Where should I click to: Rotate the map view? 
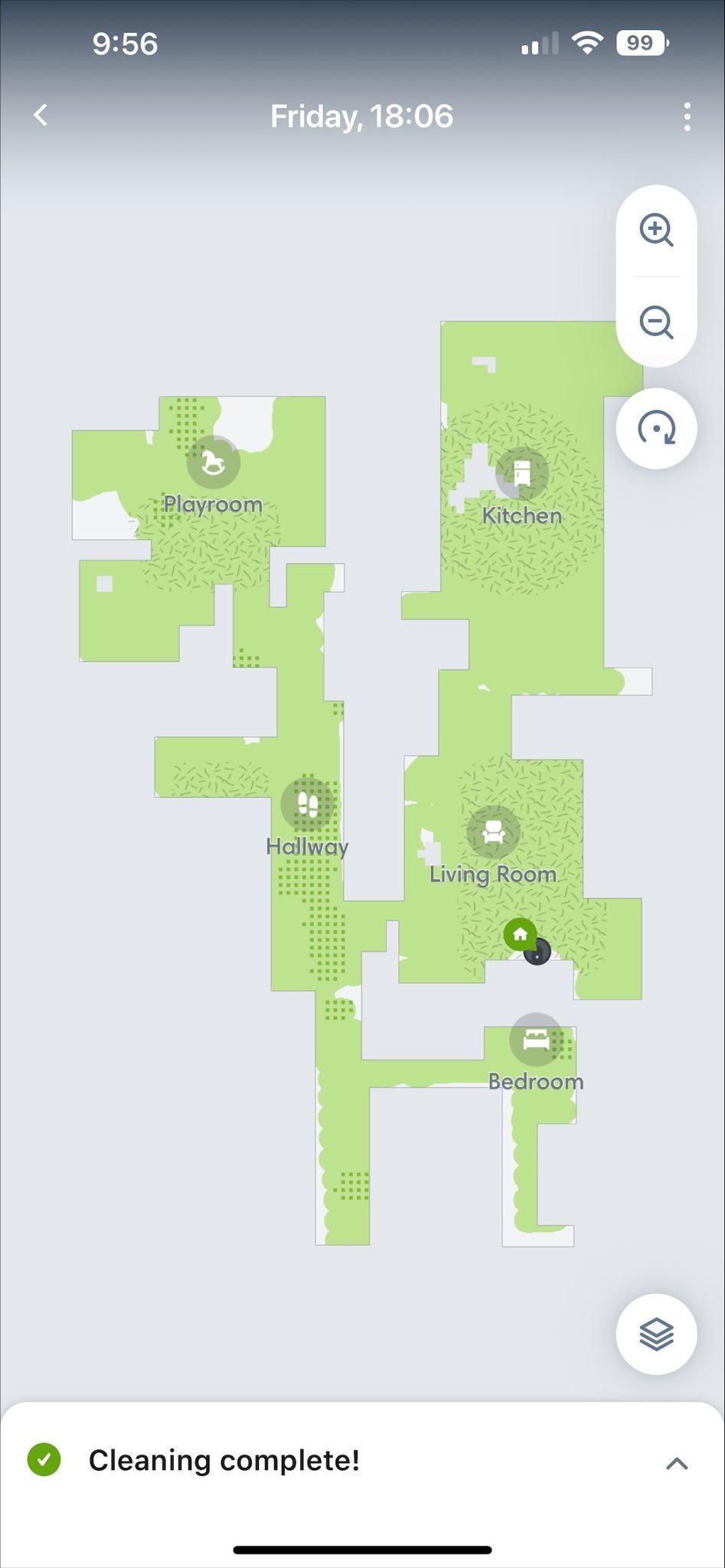(x=656, y=428)
